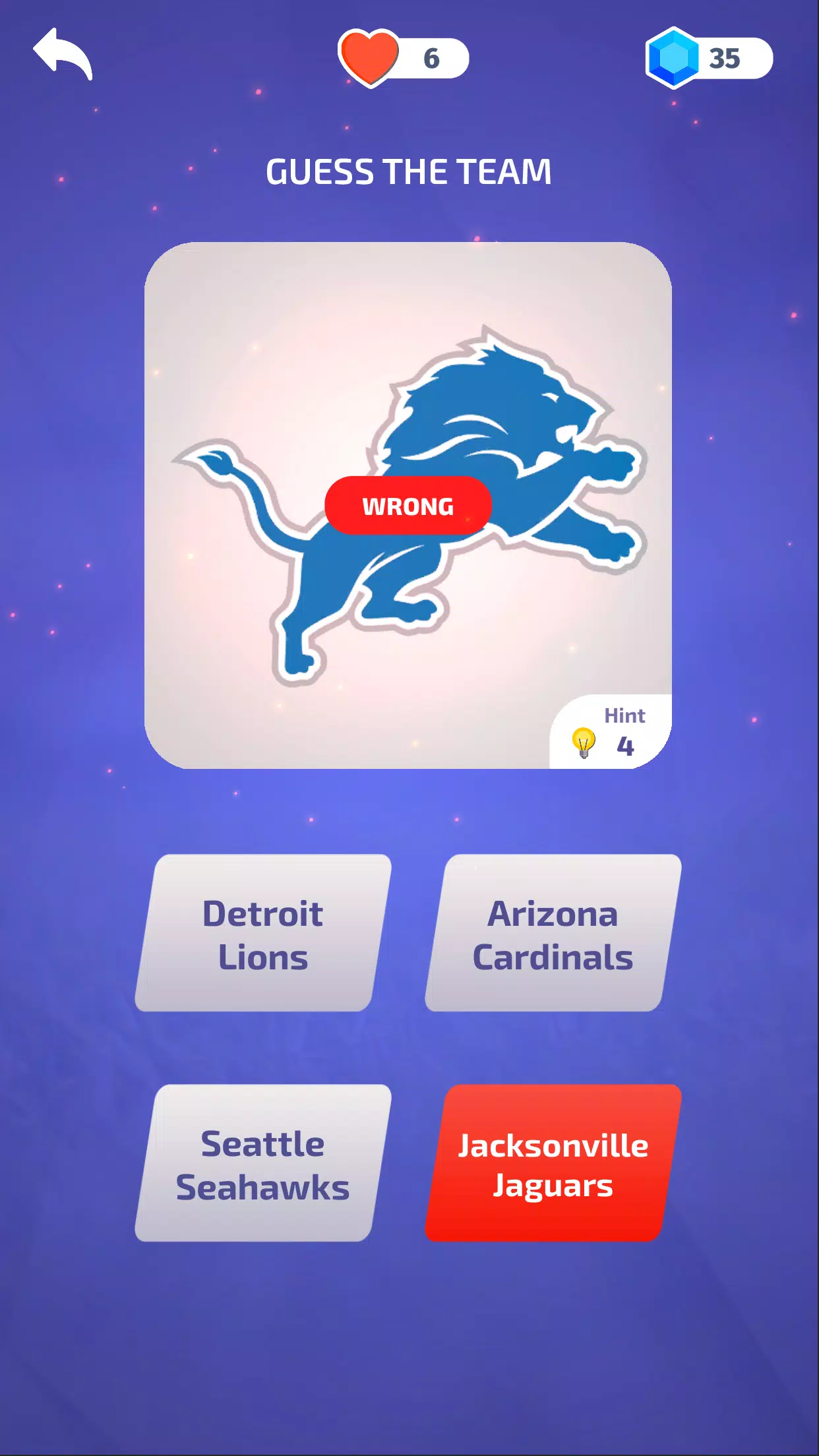The width and height of the screenshot is (819, 1456).
Task: Open the hearts lives counter
Action: (404, 59)
